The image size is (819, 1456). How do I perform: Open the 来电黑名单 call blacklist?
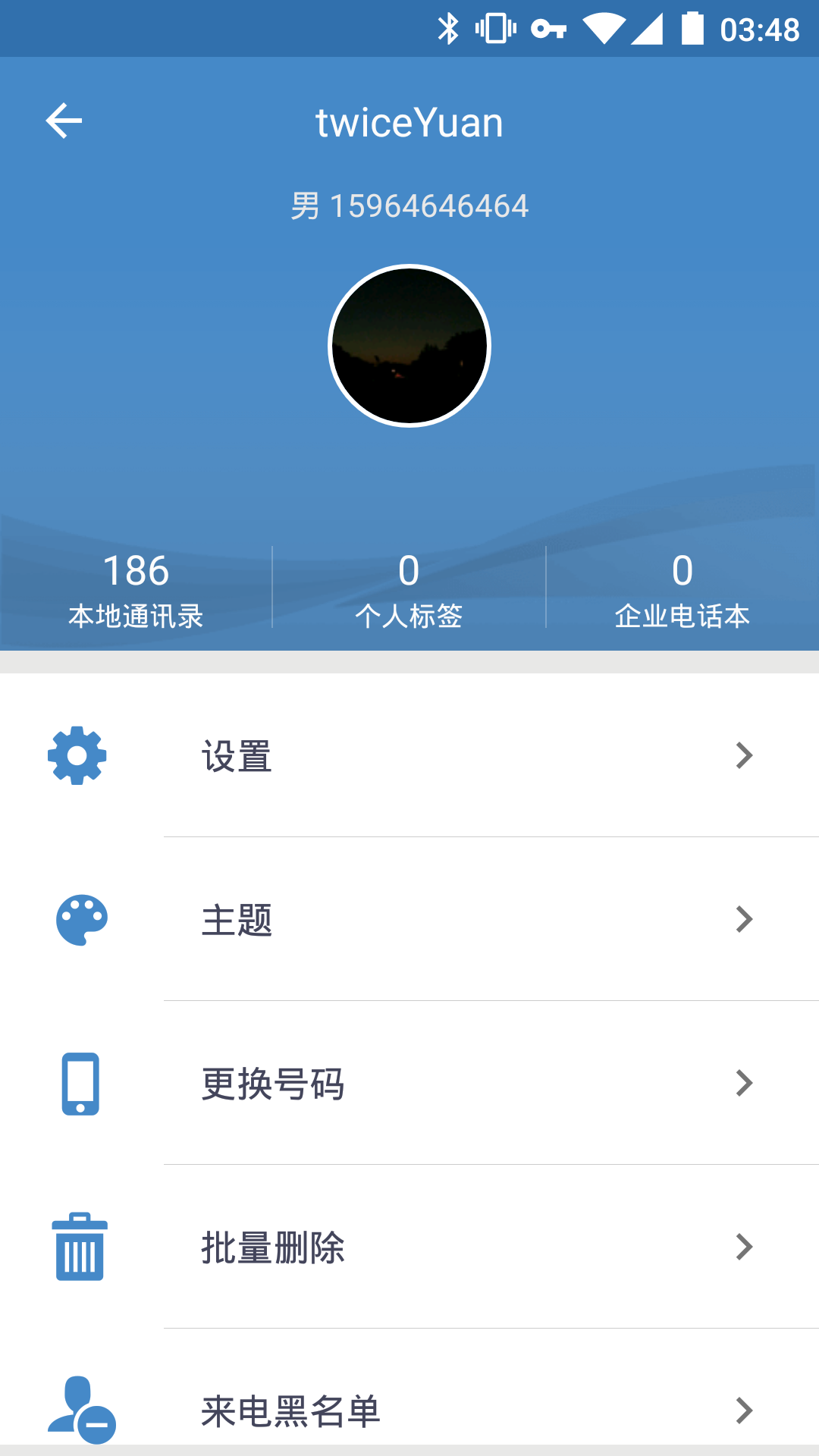(x=409, y=1410)
